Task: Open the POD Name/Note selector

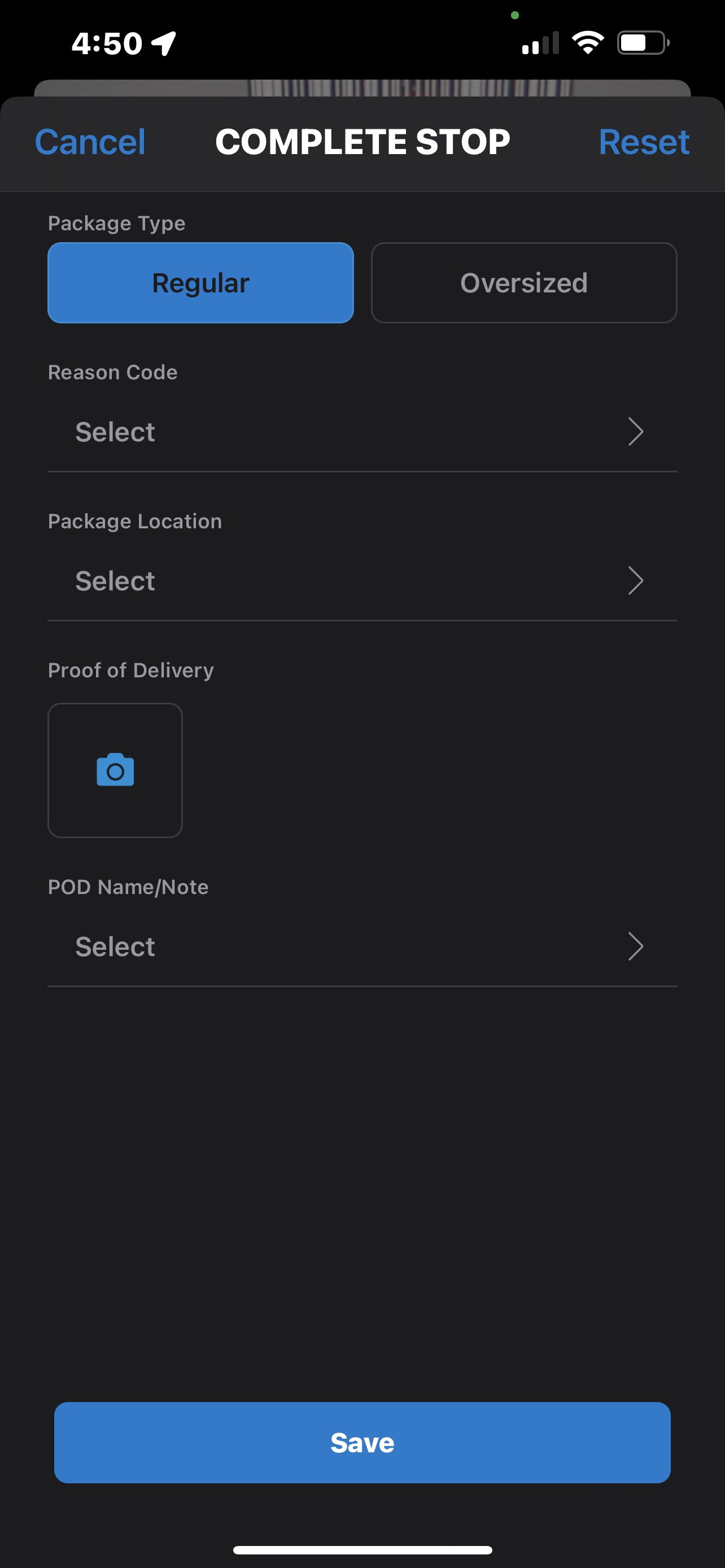Action: coord(361,947)
